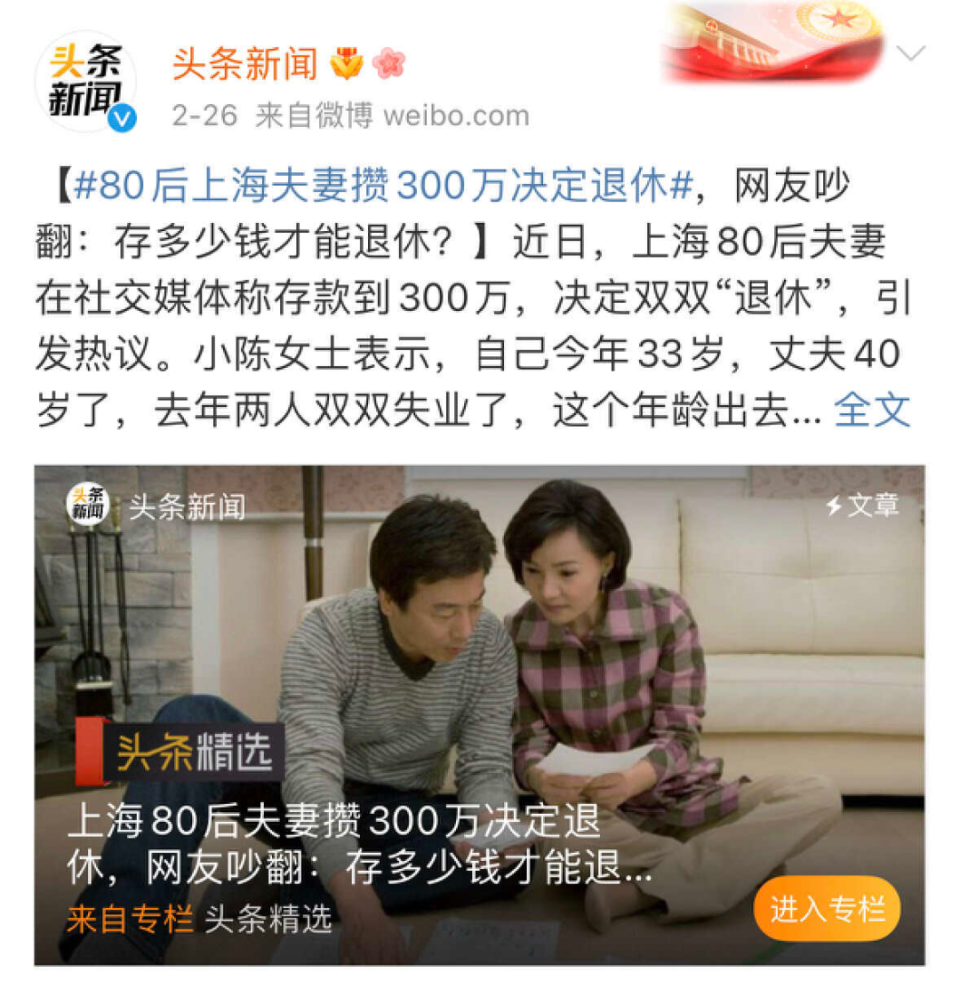Viewport: 960px width, 996px height.
Task: Expand the post options chevron
Action: [910, 54]
